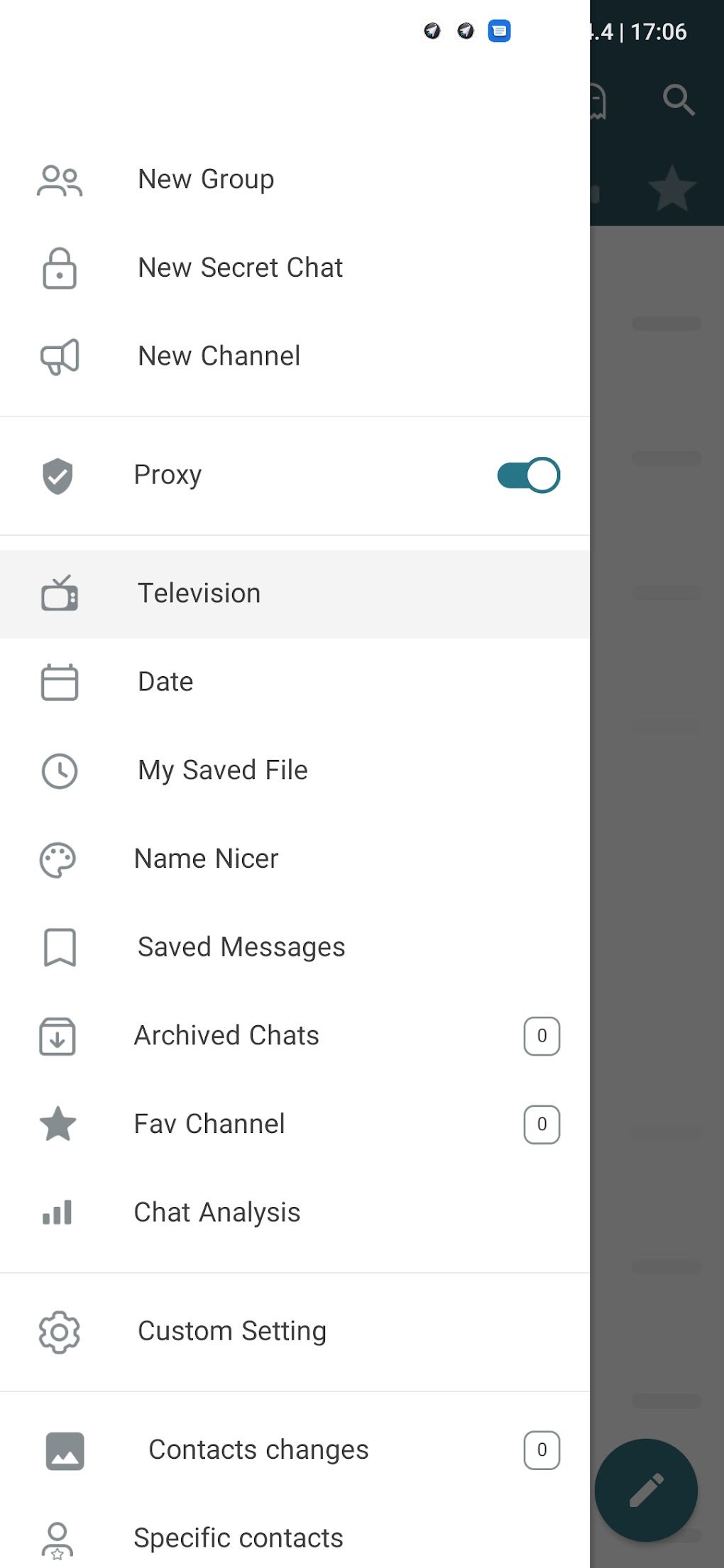Screen dimensions: 724x1568
Task: Create a New Group
Action: point(206,180)
